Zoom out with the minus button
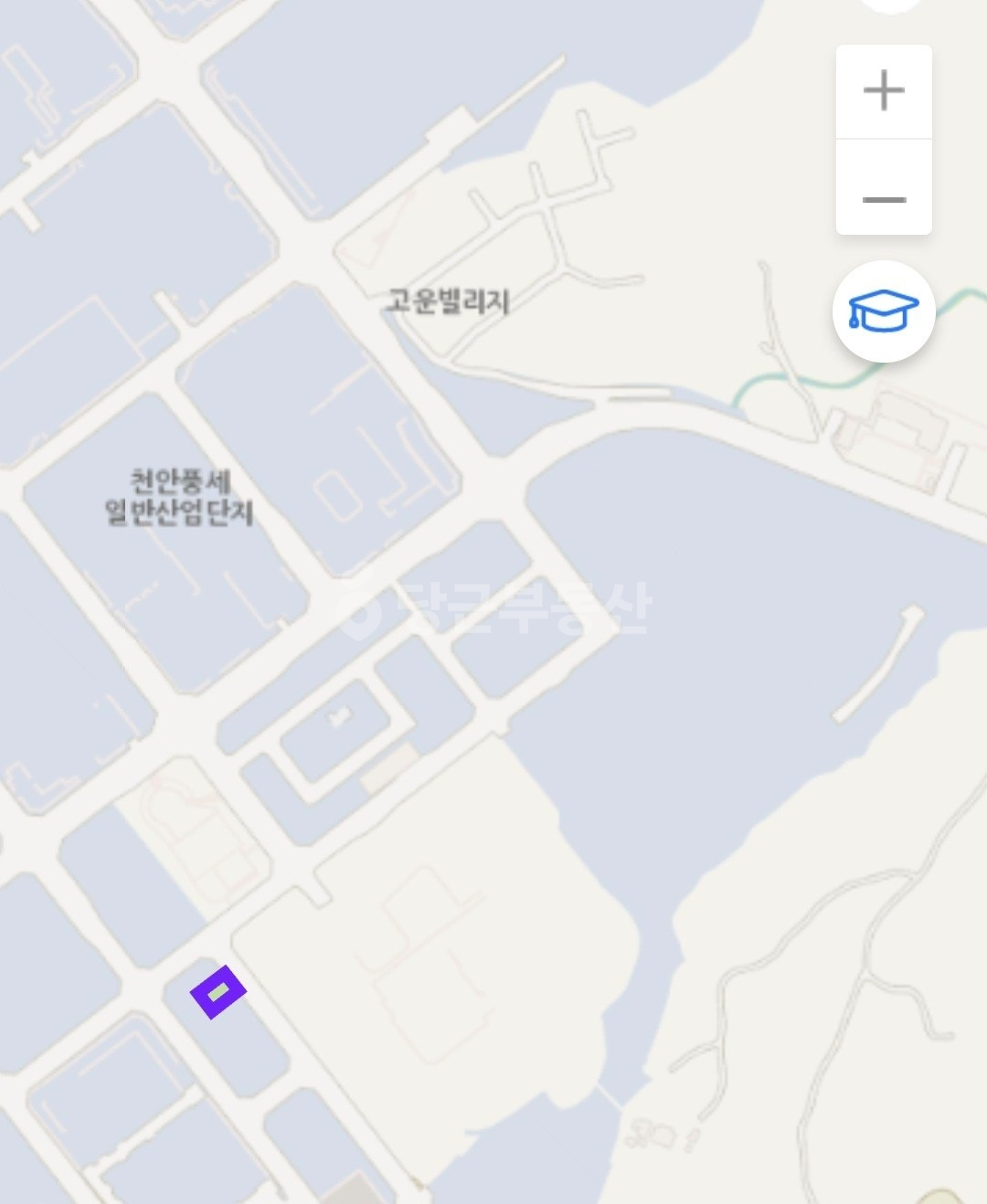 click(x=884, y=188)
